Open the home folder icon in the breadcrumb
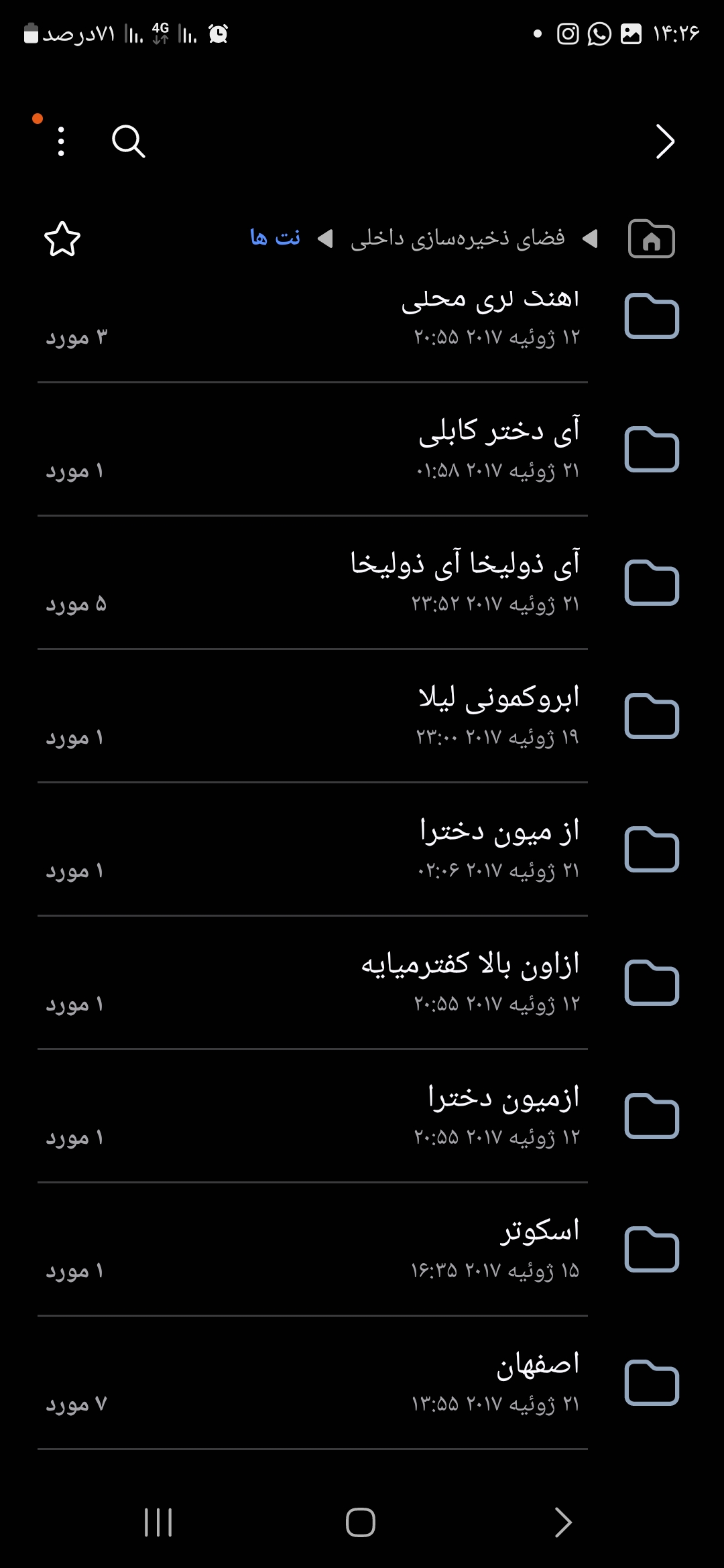 click(x=651, y=239)
